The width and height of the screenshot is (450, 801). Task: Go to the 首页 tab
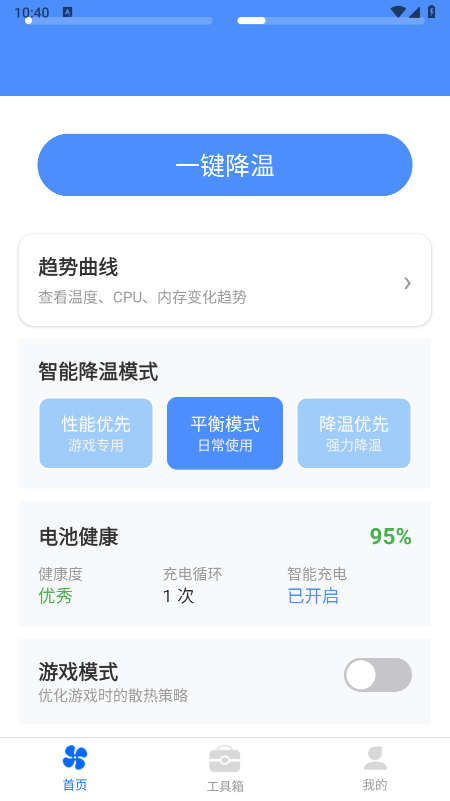(x=75, y=769)
